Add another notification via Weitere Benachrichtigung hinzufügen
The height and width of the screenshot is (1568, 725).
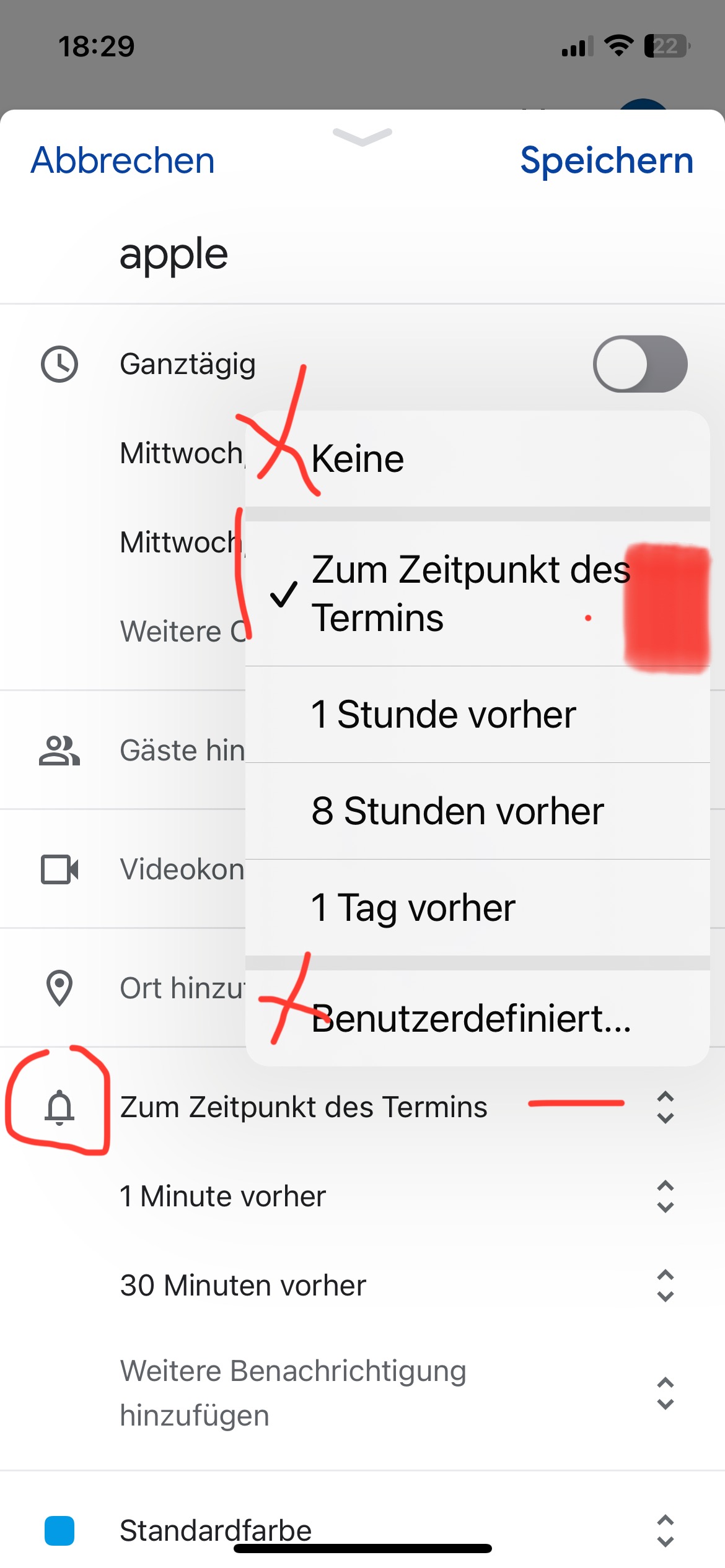click(397, 1393)
